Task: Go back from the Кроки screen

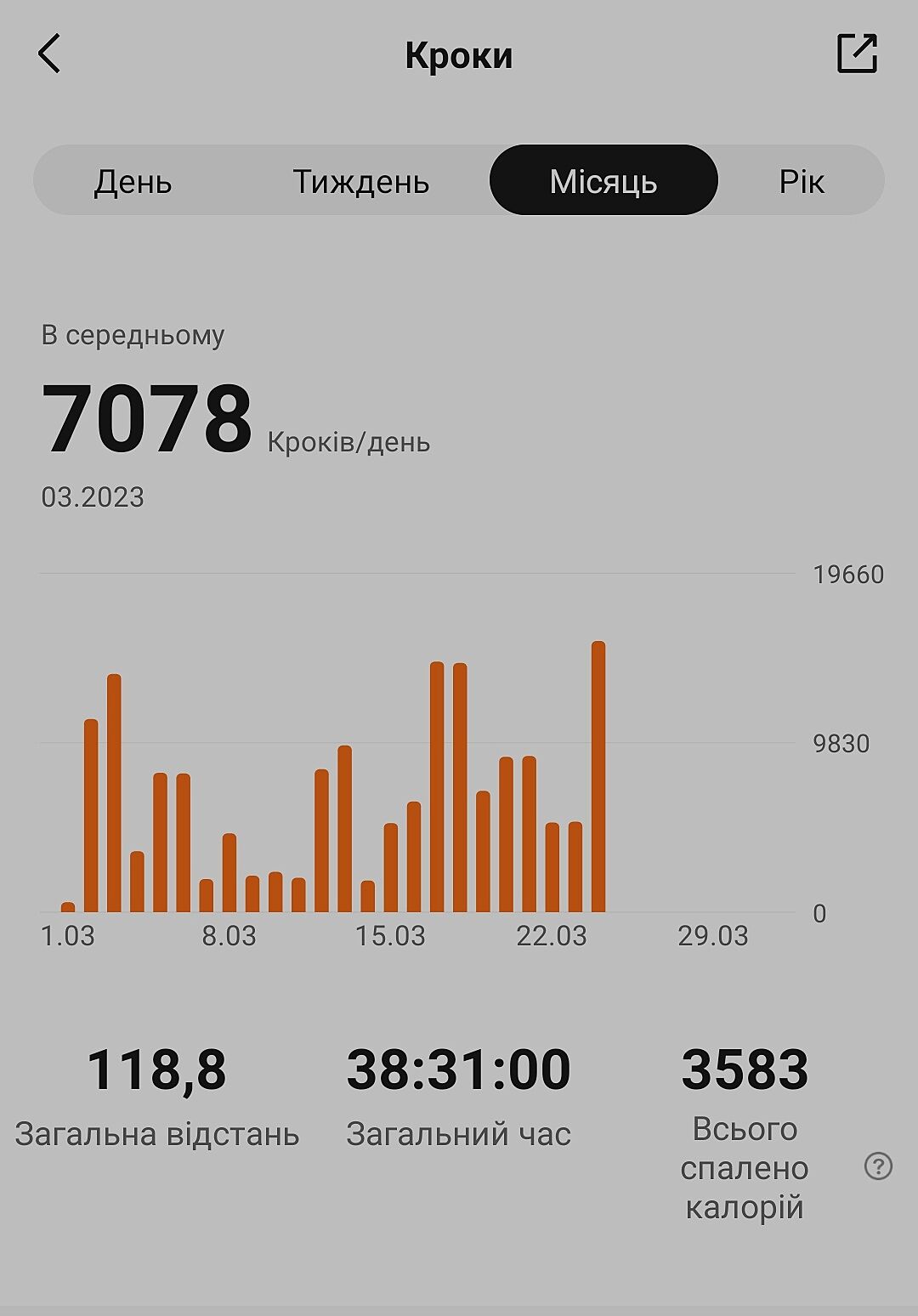Action: click(x=49, y=54)
